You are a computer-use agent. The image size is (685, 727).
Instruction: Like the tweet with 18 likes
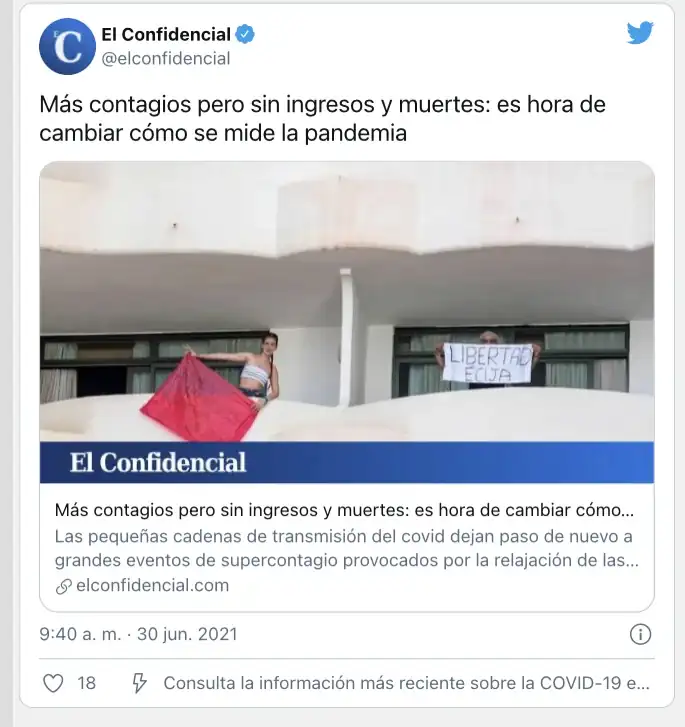pos(54,683)
